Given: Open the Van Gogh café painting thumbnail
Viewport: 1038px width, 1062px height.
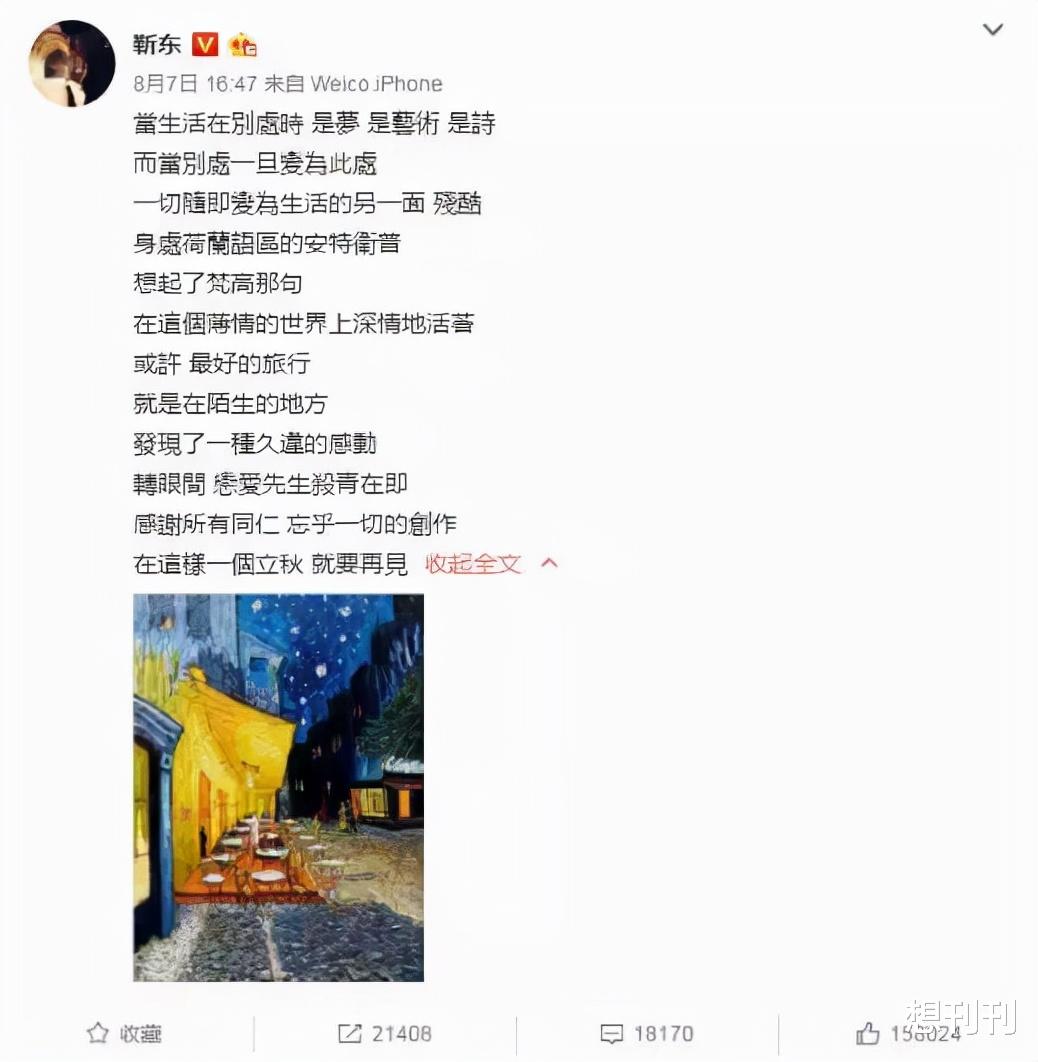Looking at the screenshot, I should pyautogui.click(x=278, y=787).
